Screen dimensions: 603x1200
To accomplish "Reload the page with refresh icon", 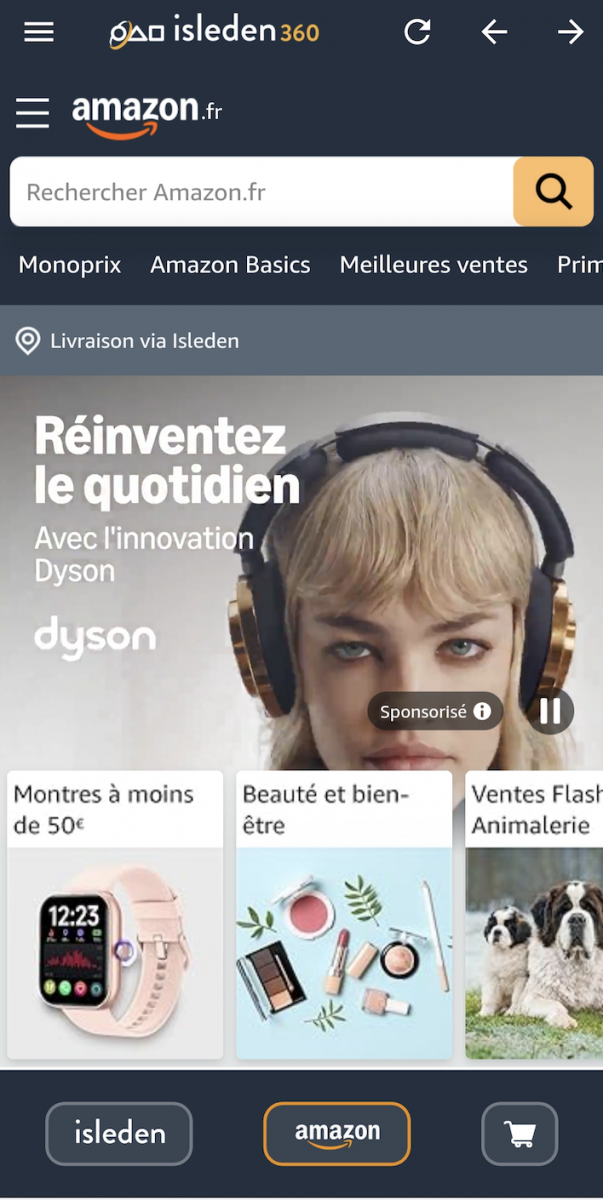I will pos(417,32).
